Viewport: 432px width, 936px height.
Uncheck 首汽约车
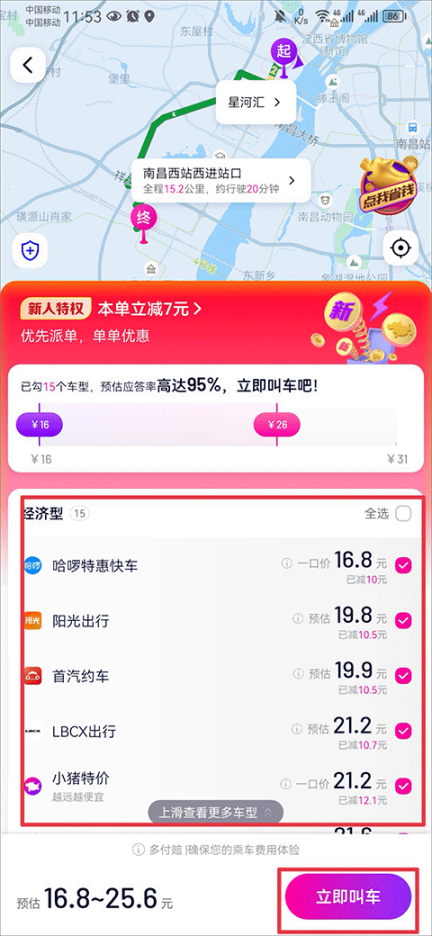(x=404, y=676)
